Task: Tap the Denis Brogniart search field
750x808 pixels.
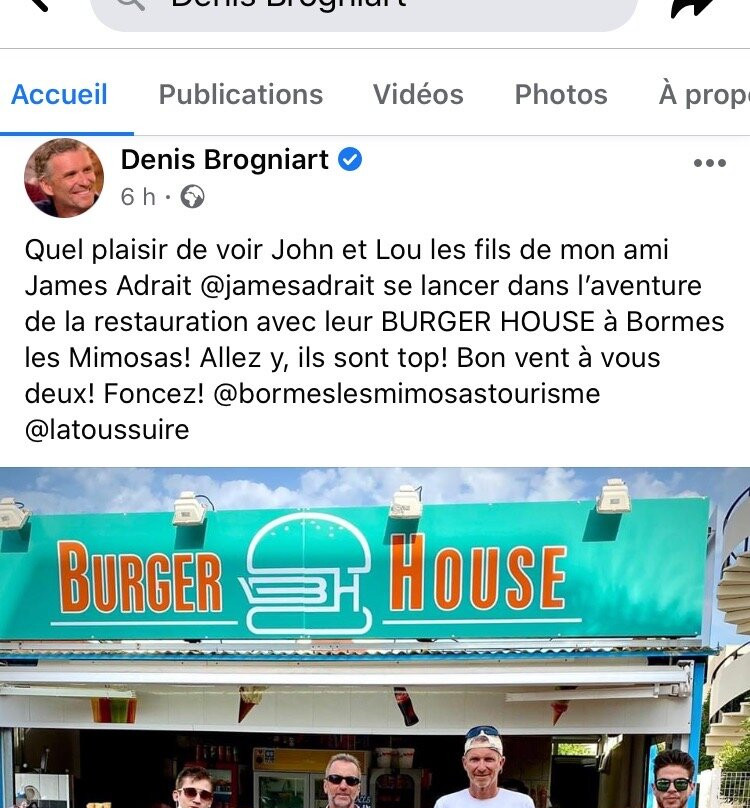Action: click(x=364, y=8)
